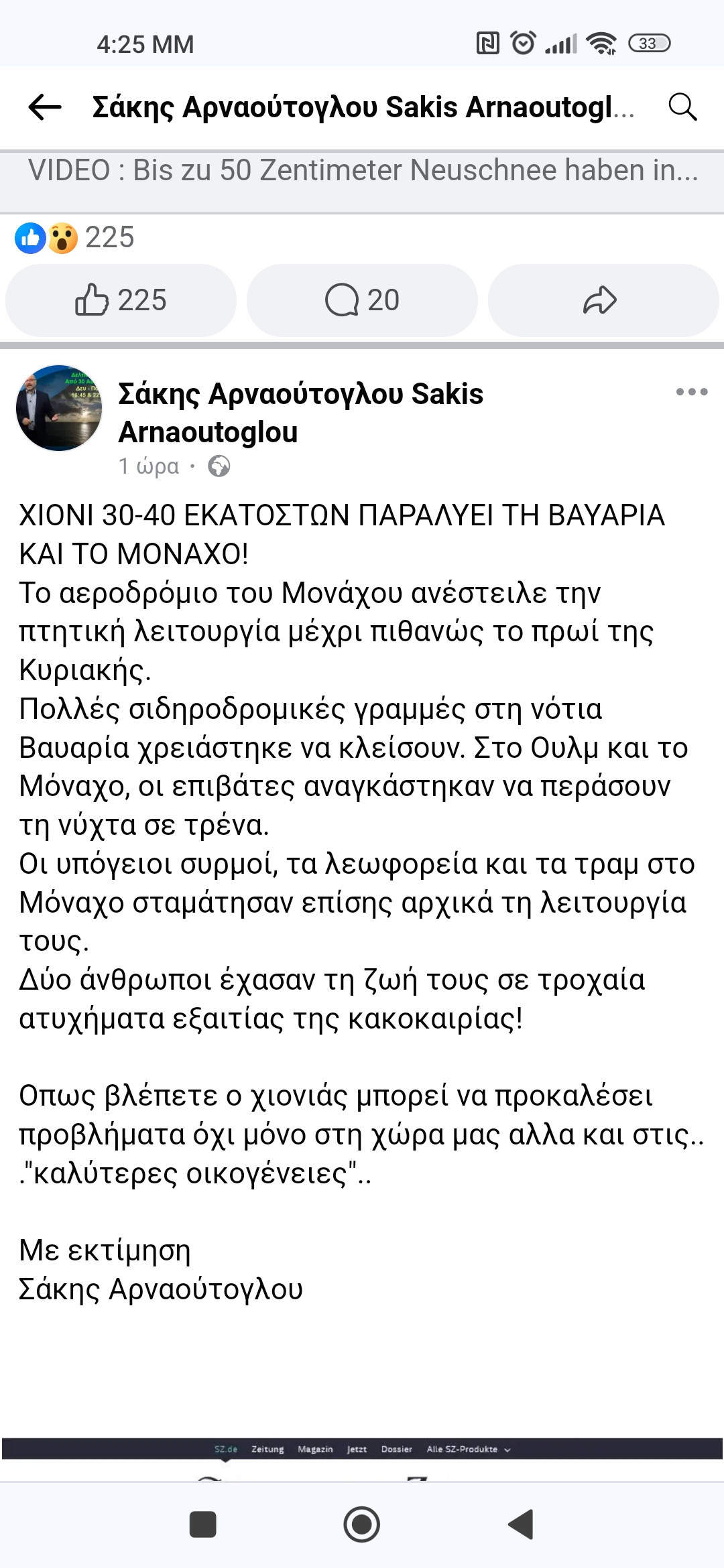The image size is (724, 1568).
Task: Go back using the arrow in the header
Action: pyautogui.click(x=45, y=107)
